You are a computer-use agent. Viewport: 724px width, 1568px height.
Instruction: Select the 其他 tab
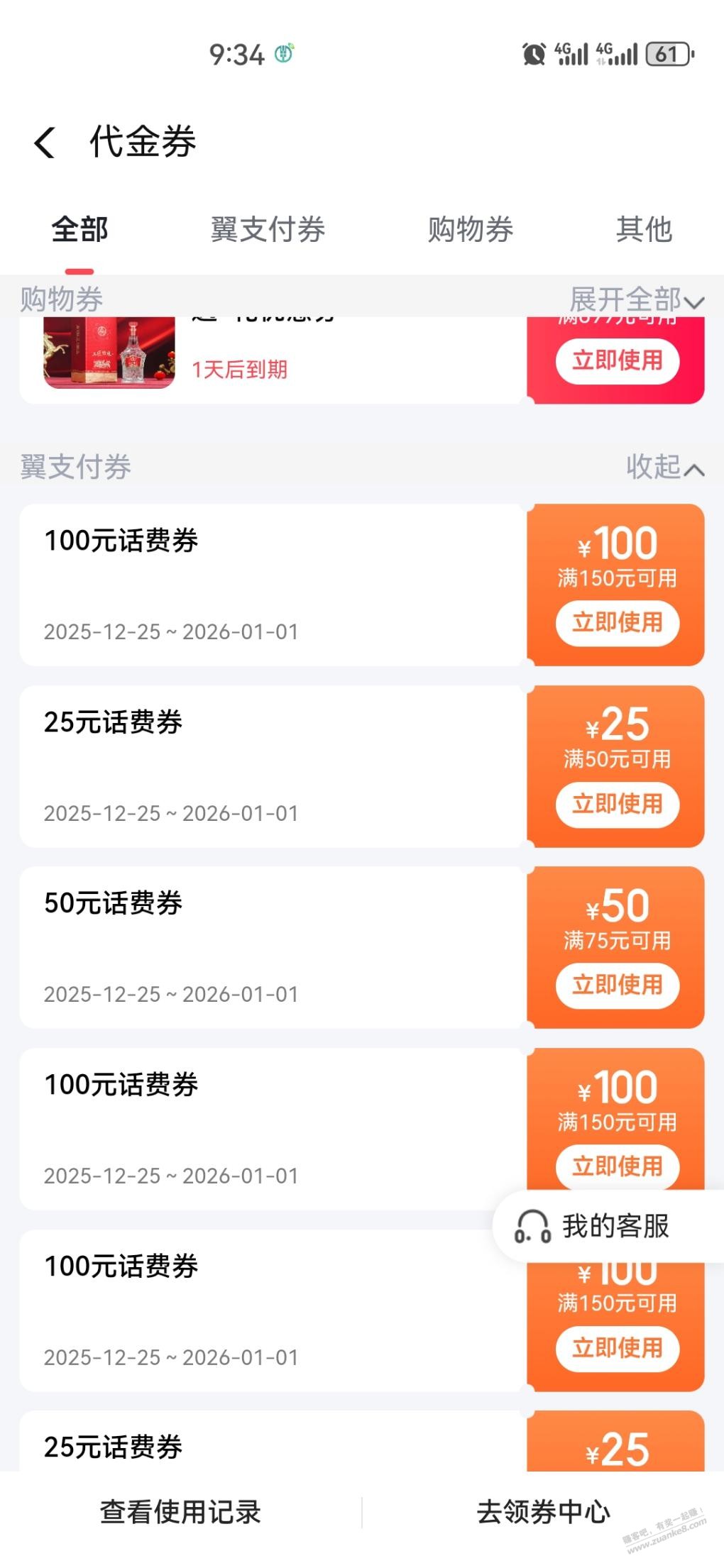tap(643, 230)
